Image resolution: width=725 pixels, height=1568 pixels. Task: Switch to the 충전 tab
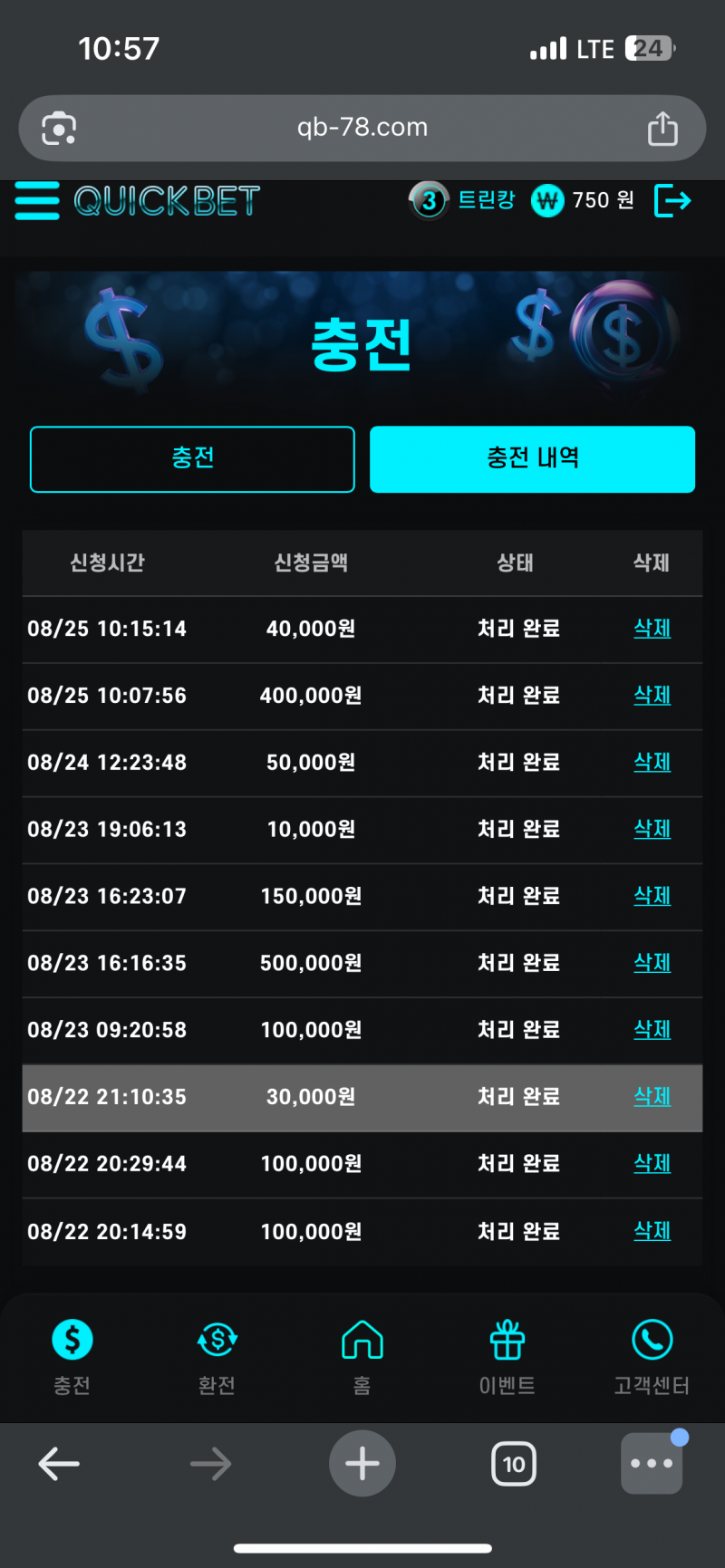tap(192, 458)
